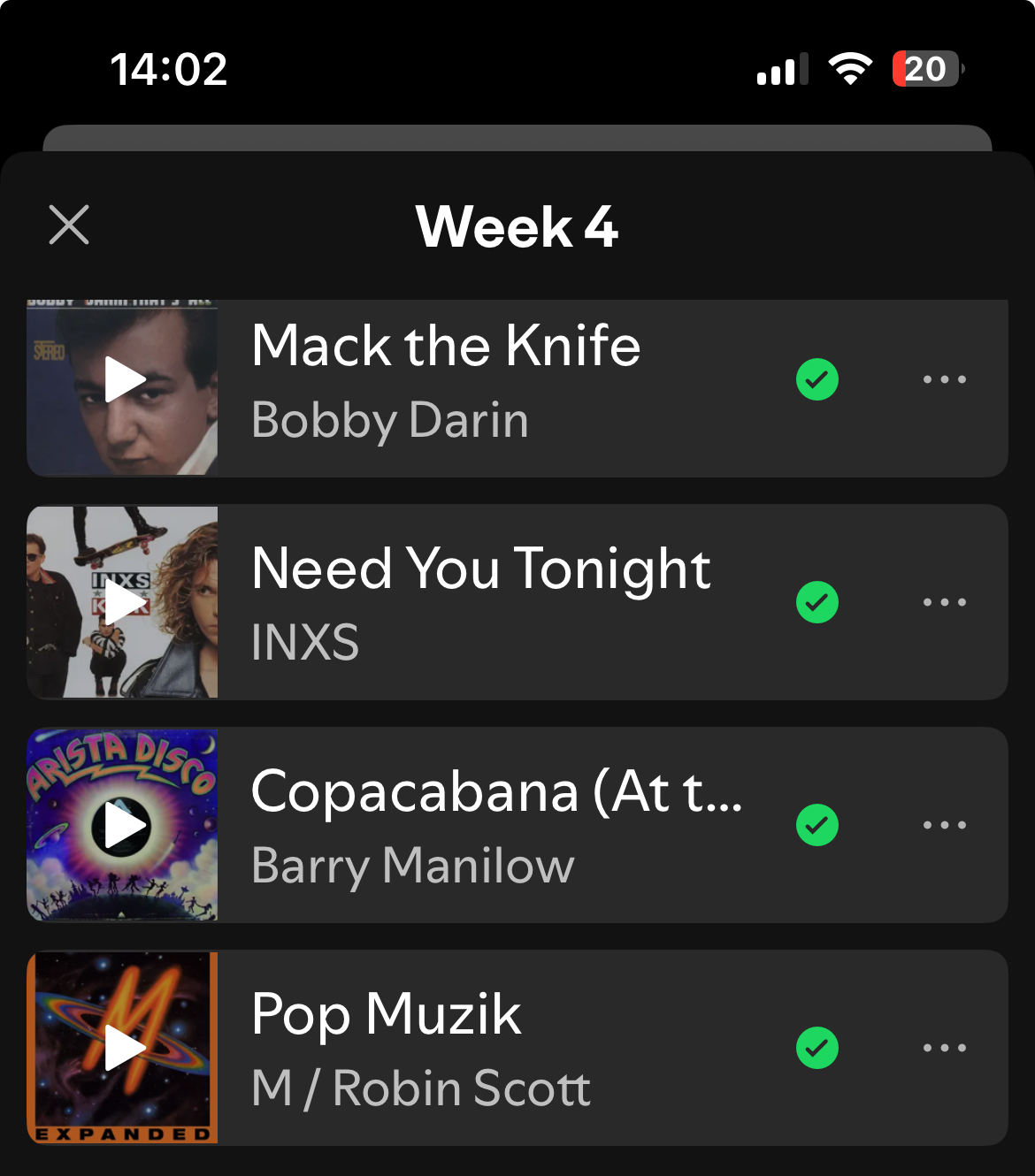Open more options for Mack the Knife
This screenshot has height=1176, width=1035.
pyautogui.click(x=944, y=380)
